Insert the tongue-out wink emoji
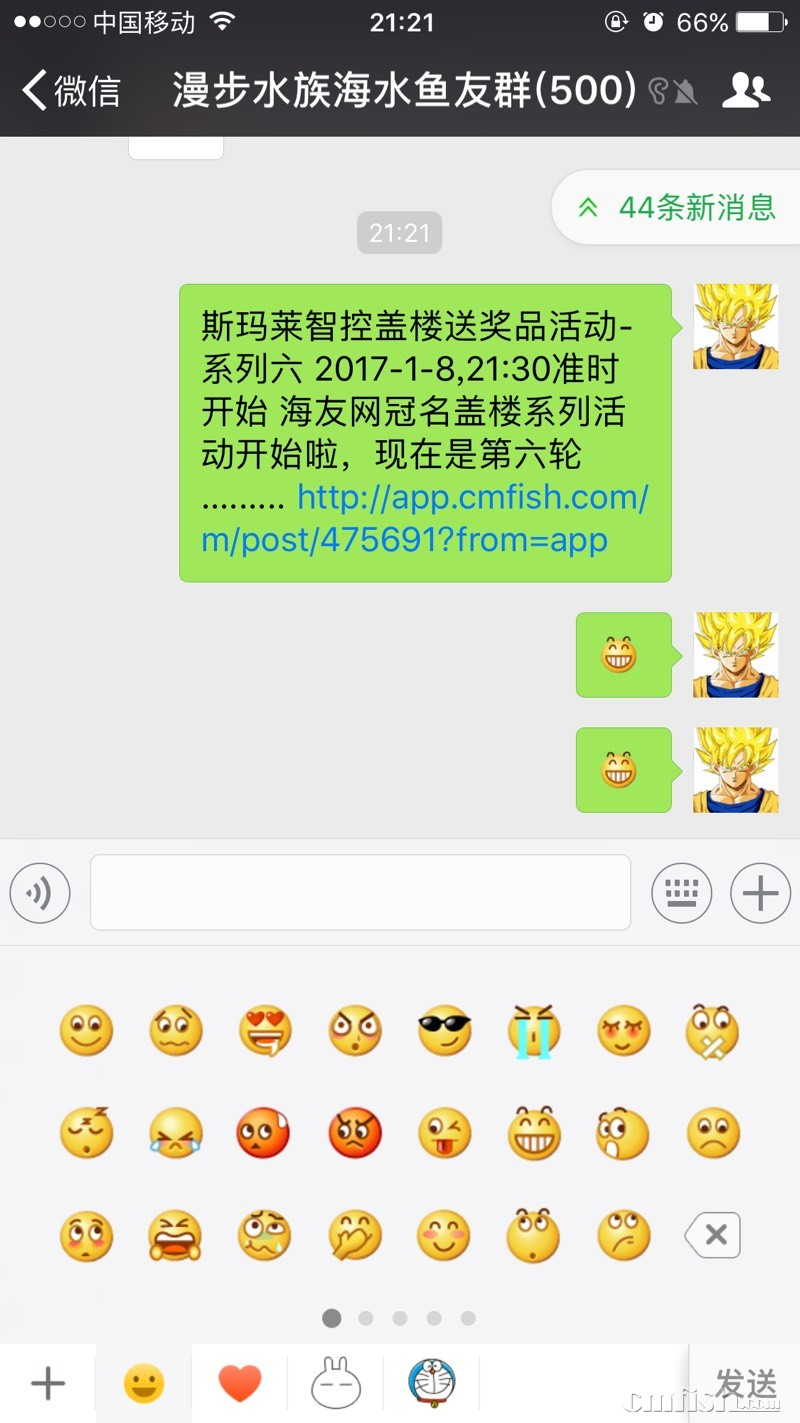The width and height of the screenshot is (800, 1423). [444, 1133]
